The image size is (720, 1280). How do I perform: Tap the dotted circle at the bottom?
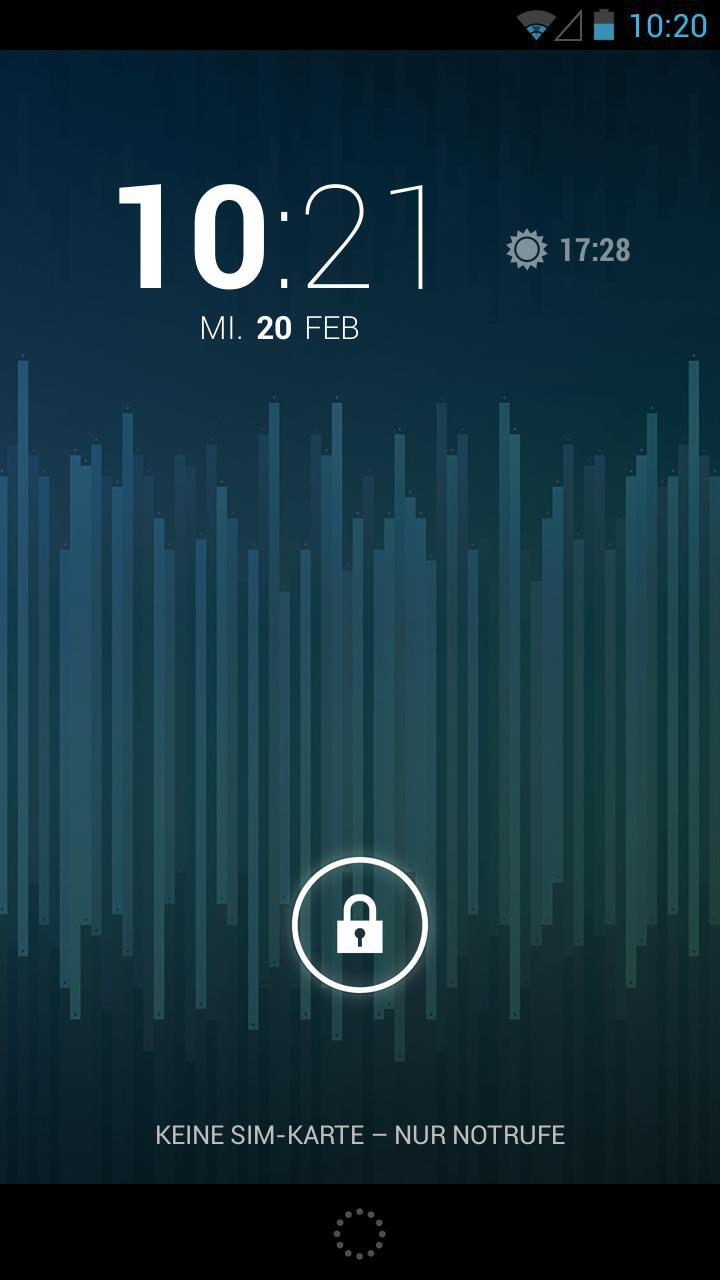360,1236
